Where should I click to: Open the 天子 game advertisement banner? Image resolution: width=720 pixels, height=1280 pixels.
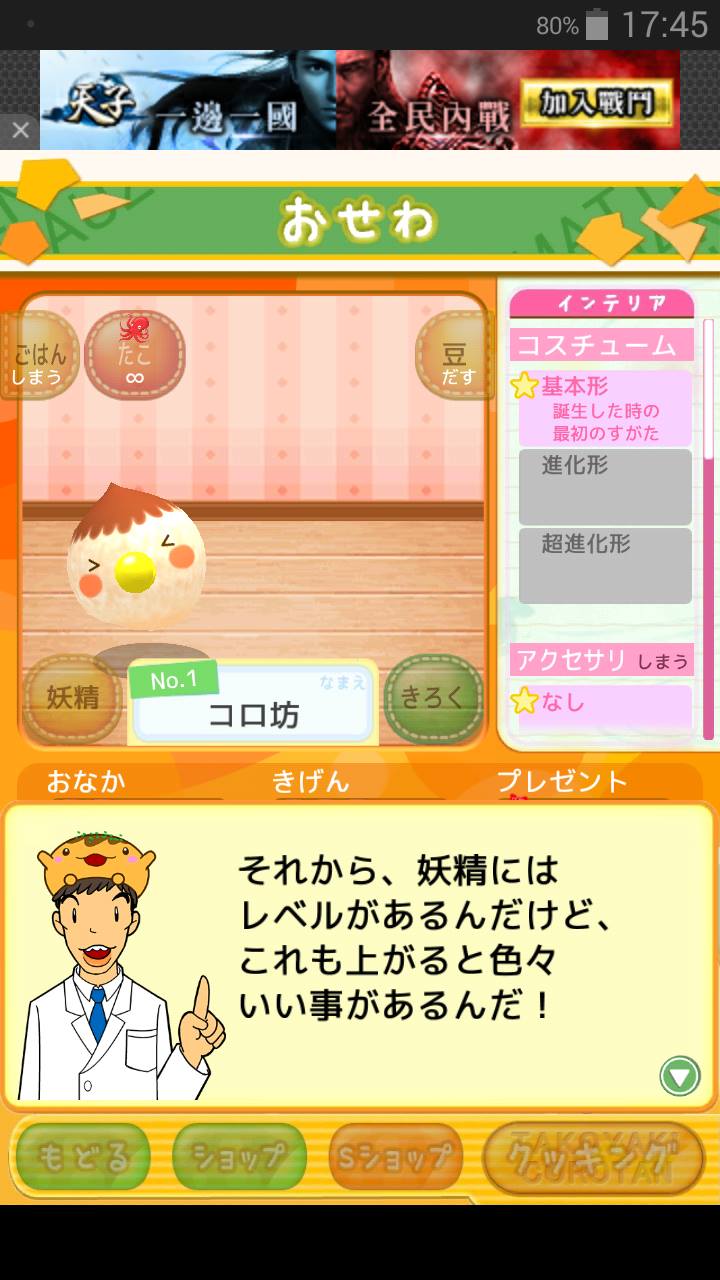pos(360,100)
